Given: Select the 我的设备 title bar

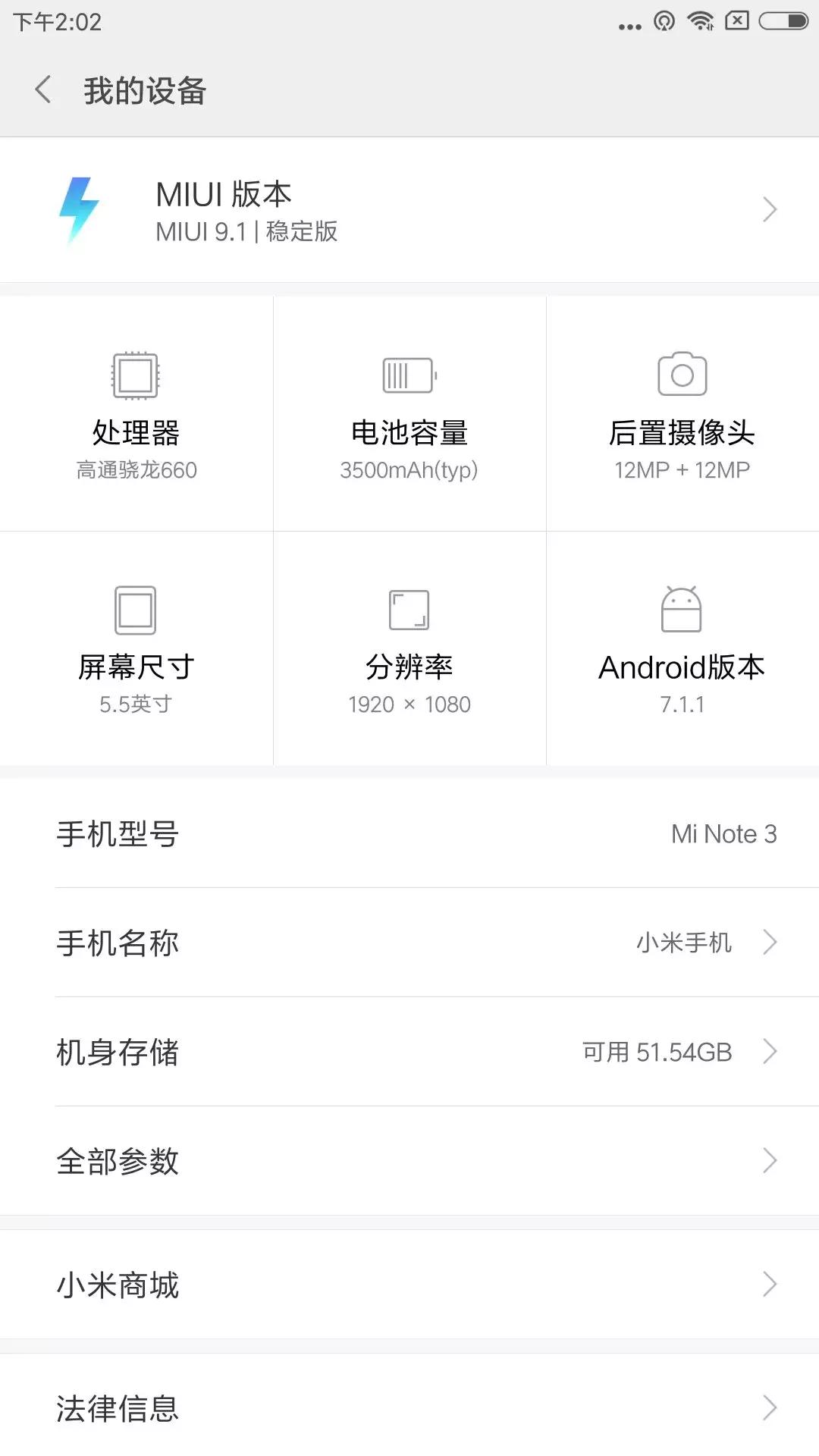Looking at the screenshot, I should point(146,89).
